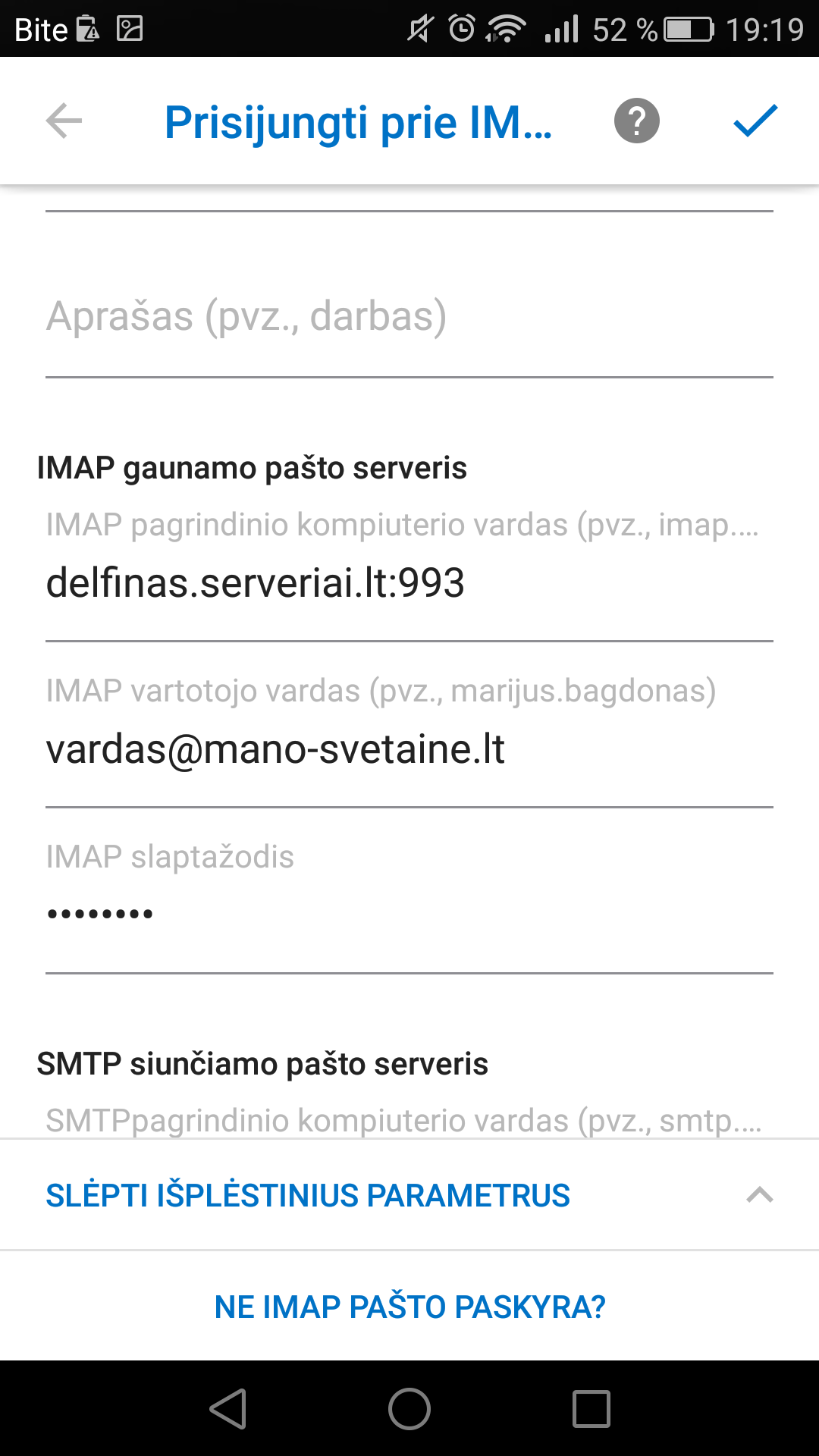Go back using the app bar arrow
Screen dimensions: 819x1456
[x=64, y=121]
